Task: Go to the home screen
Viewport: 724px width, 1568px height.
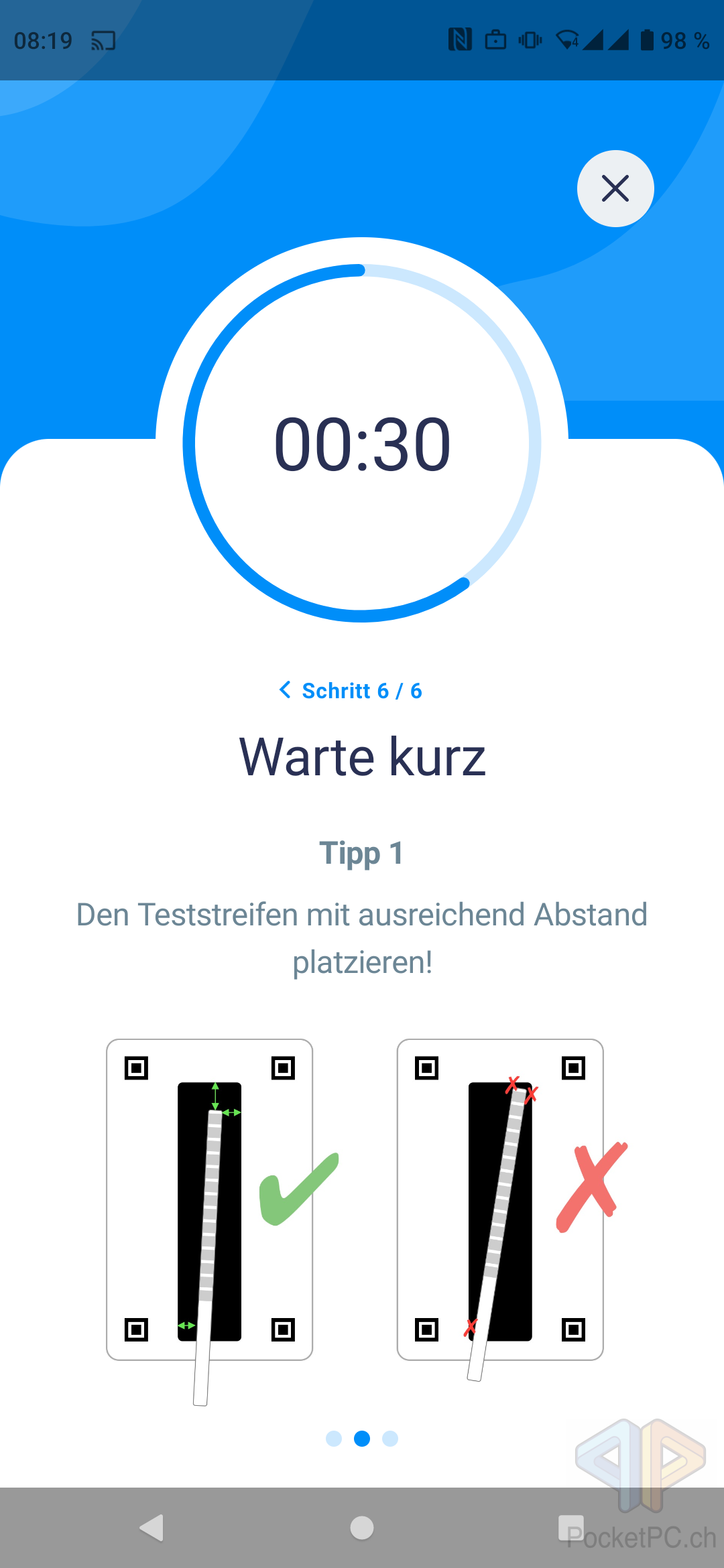Action: coord(362,1528)
